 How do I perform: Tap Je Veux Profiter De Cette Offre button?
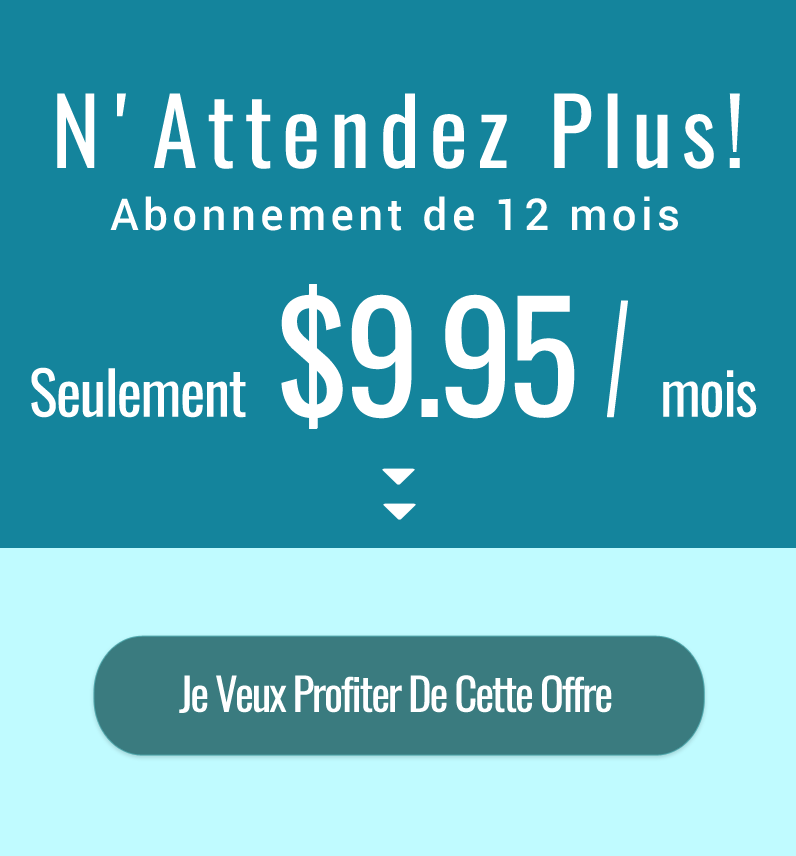tap(398, 695)
